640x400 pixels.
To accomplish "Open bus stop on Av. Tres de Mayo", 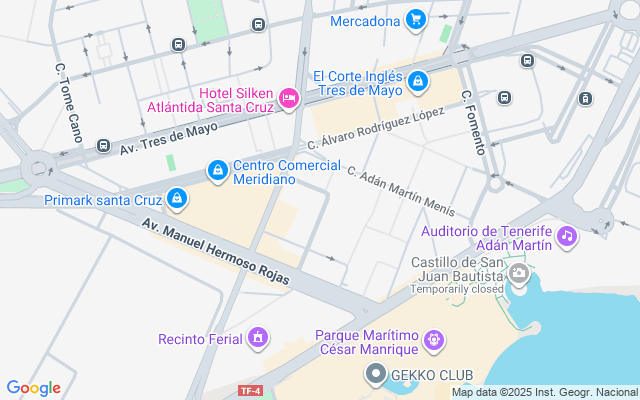I will (x=103, y=145).
